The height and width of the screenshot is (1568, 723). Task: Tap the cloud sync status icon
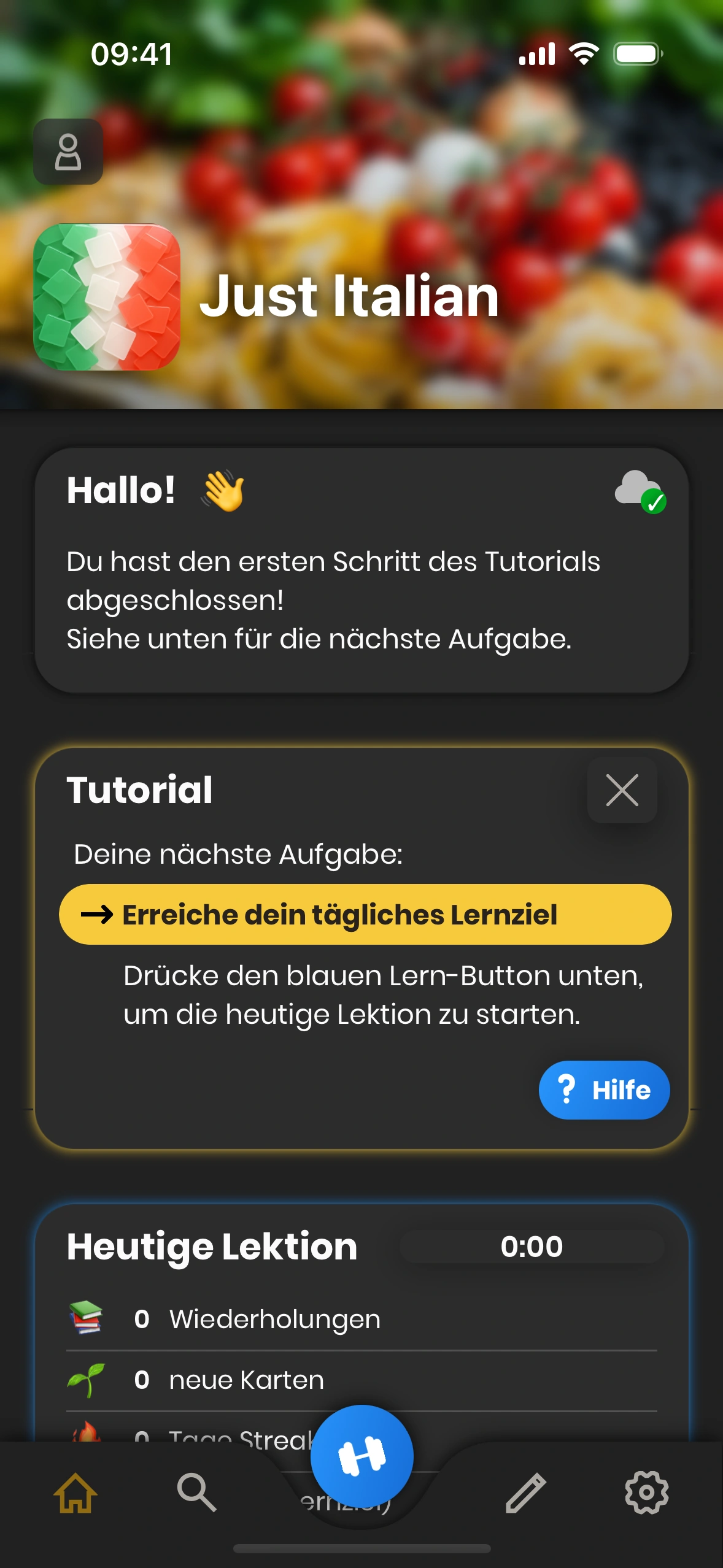click(640, 491)
